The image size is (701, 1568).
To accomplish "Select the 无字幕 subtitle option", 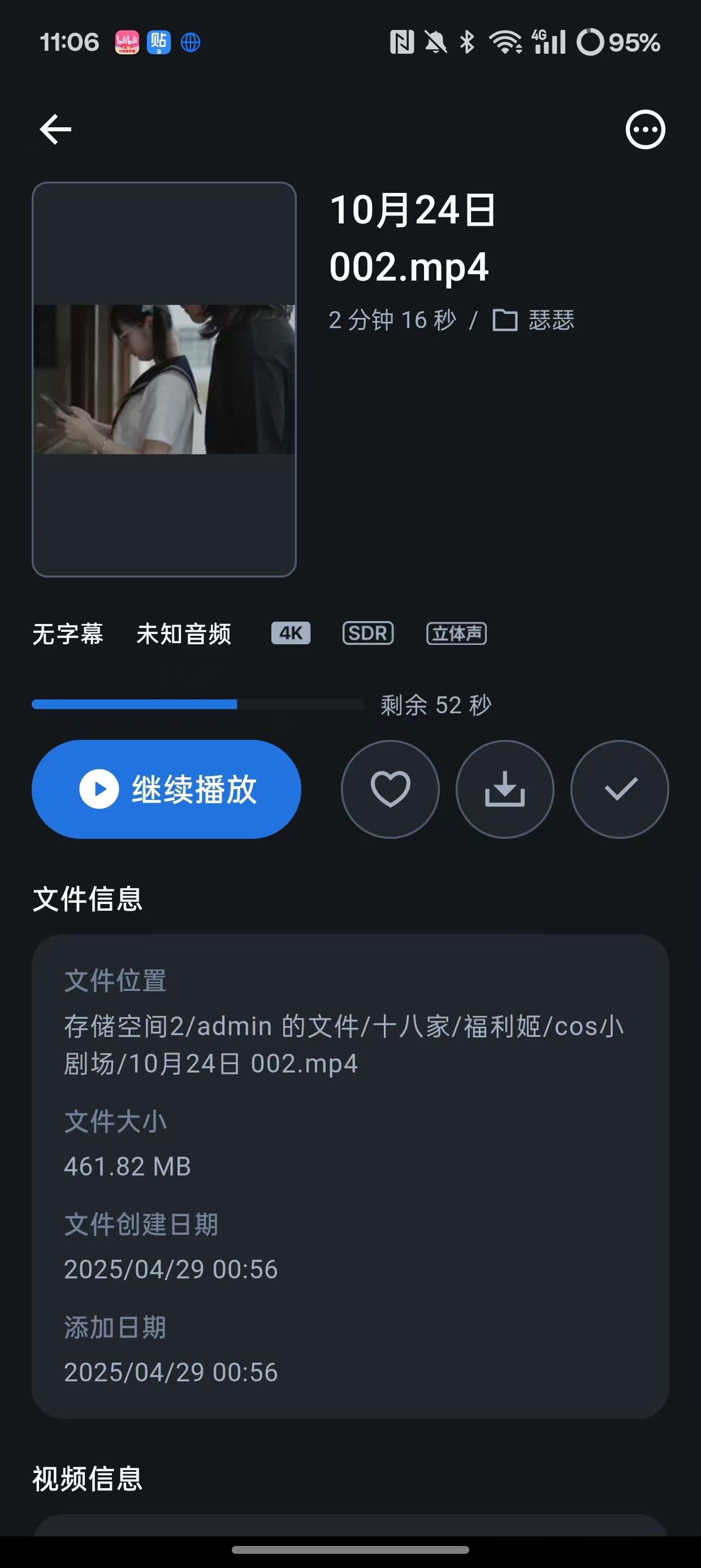I will coord(67,634).
